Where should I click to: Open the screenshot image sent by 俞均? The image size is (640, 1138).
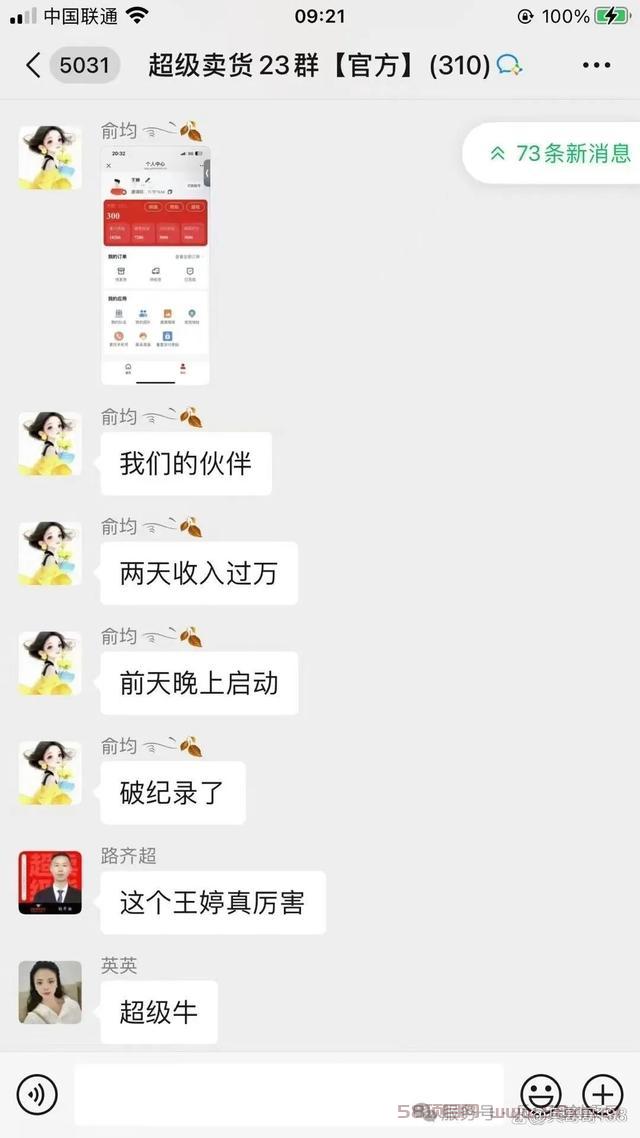pyautogui.click(x=155, y=265)
